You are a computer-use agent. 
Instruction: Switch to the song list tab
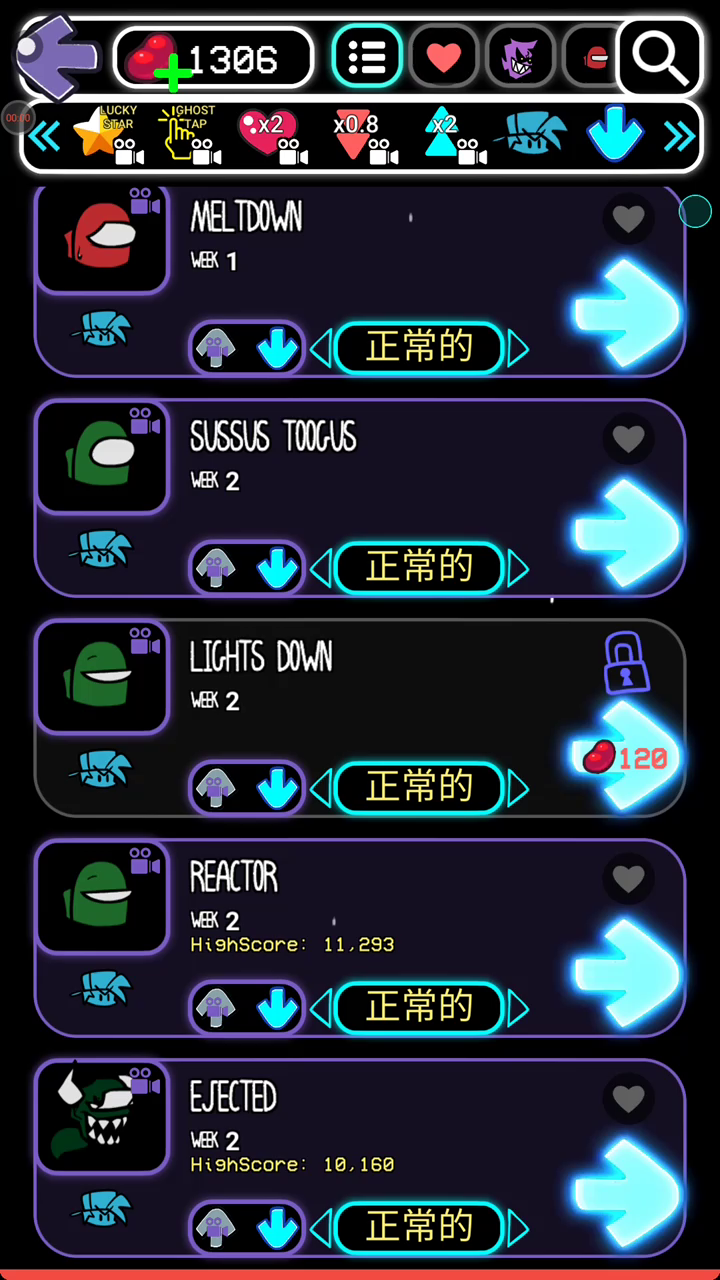tap(367, 57)
